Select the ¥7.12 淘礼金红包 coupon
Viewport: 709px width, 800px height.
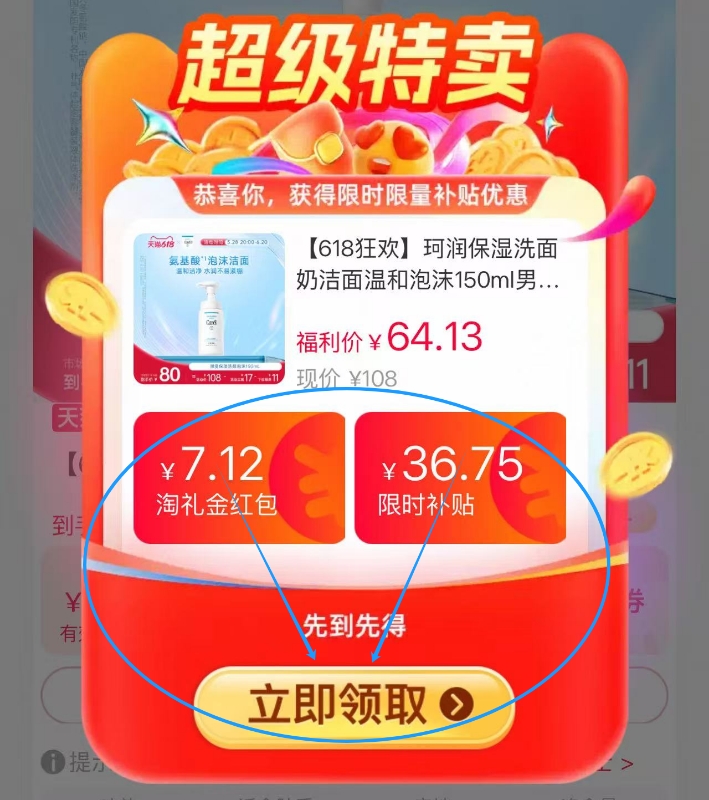(x=239, y=477)
